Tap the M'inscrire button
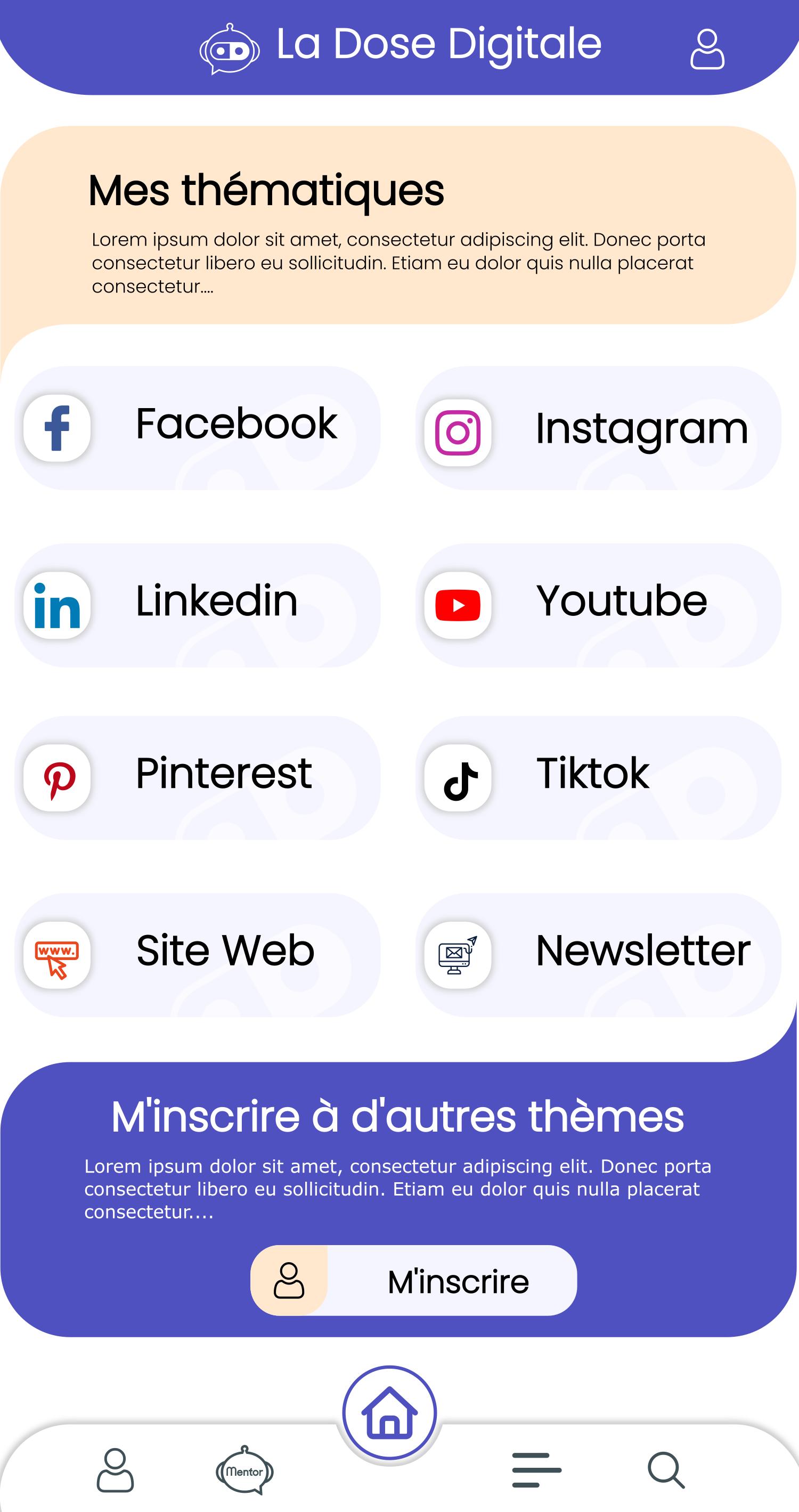The height and width of the screenshot is (1512, 799). (x=413, y=1281)
